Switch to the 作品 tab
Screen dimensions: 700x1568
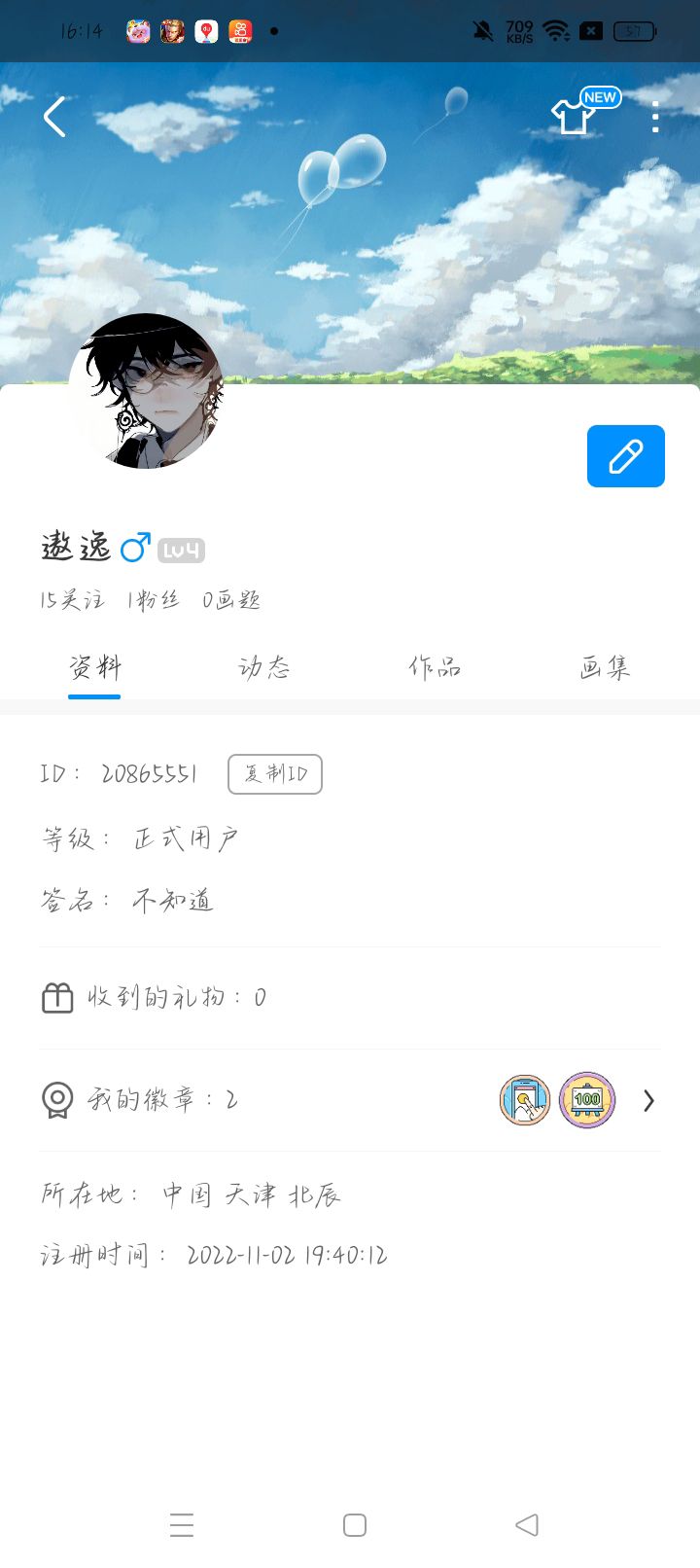(435, 667)
